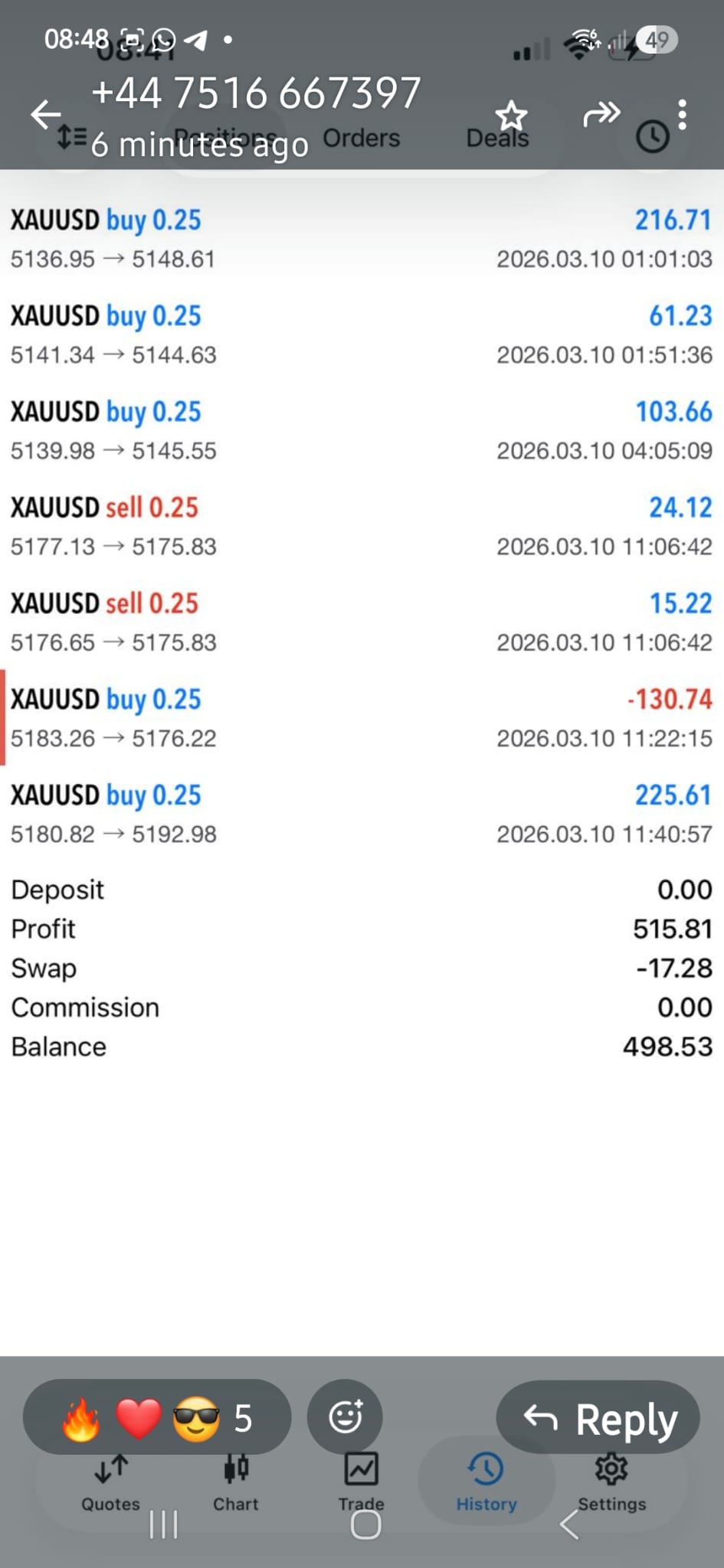Screen dimensions: 724x1568
Task: Tap the Trade icon
Action: [361, 1469]
